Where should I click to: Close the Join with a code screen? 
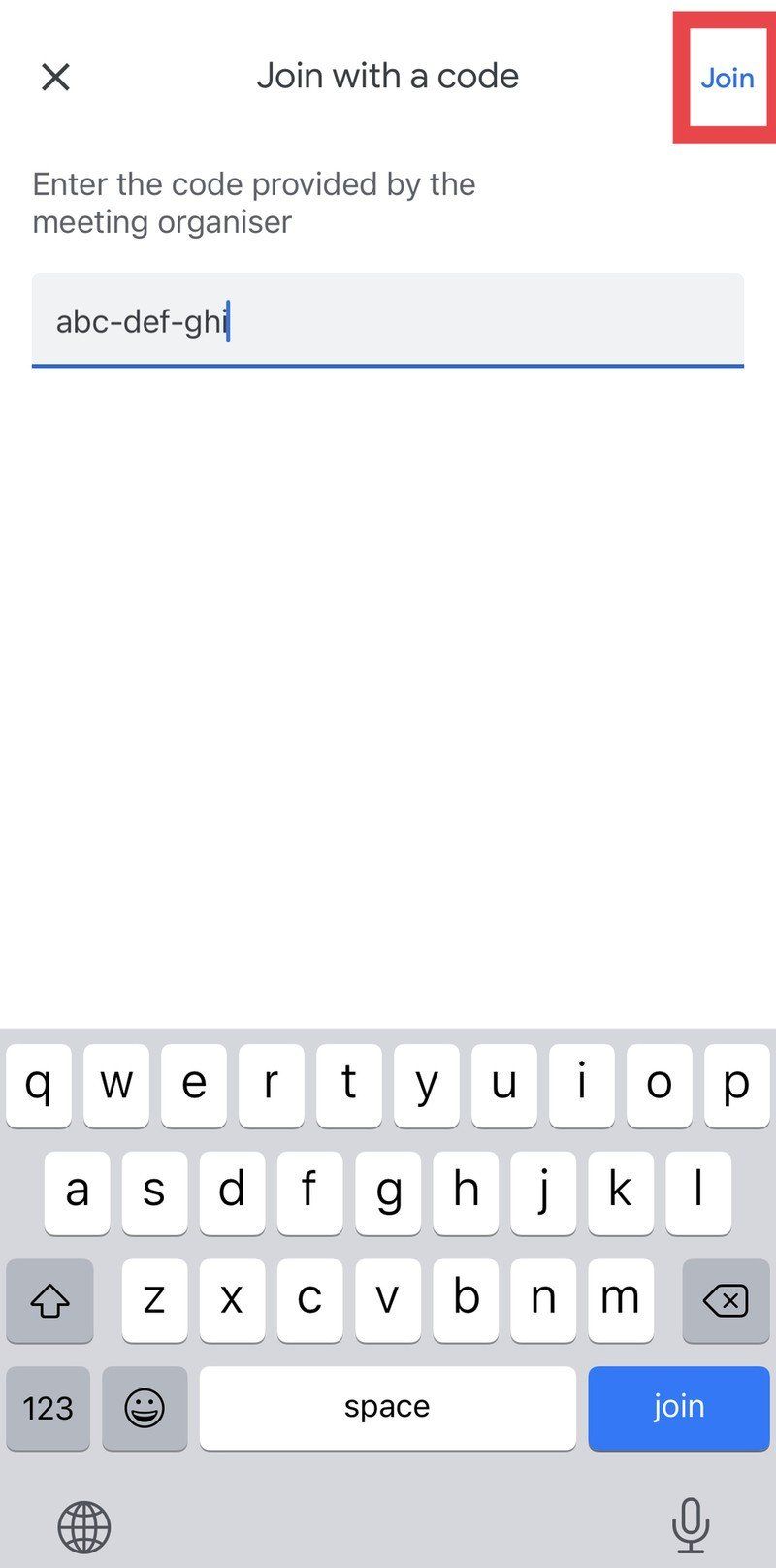pos(56,77)
